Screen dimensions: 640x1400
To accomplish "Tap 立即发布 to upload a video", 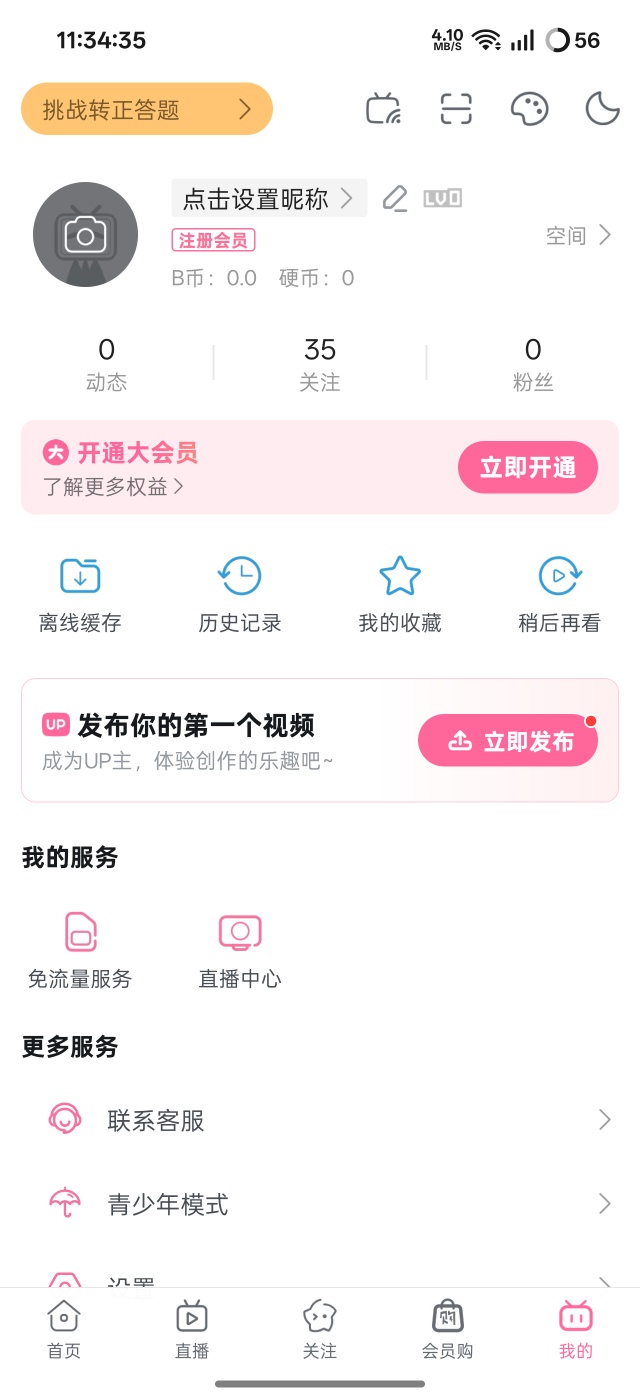I will 508,741.
